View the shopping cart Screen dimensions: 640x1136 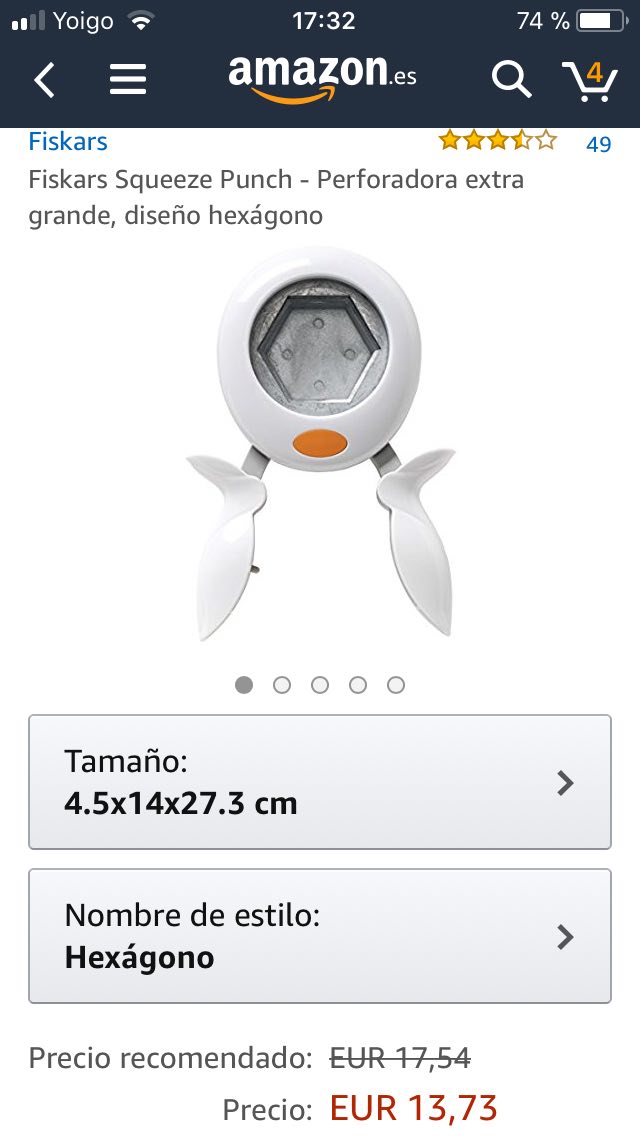click(x=589, y=80)
